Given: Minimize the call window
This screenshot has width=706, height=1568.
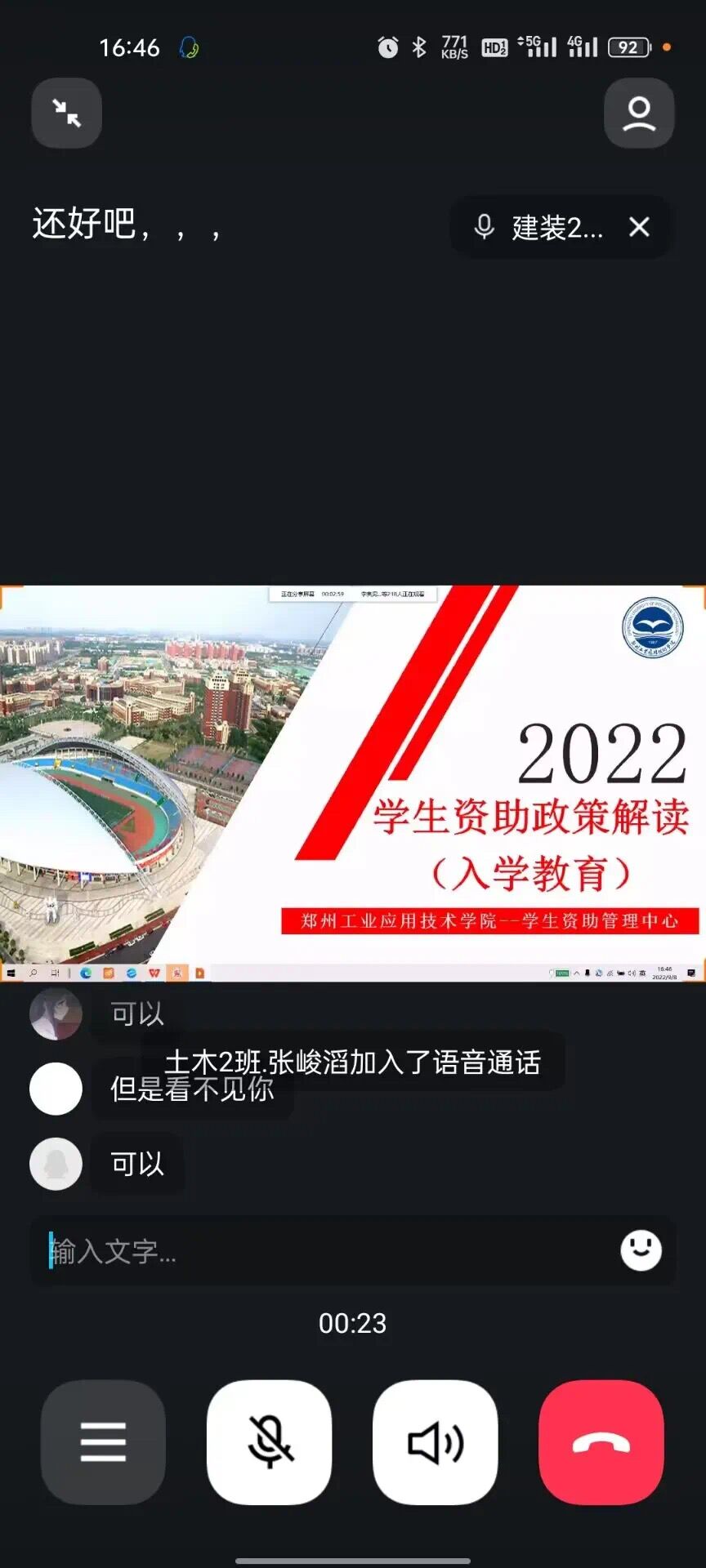Looking at the screenshot, I should [66, 113].
